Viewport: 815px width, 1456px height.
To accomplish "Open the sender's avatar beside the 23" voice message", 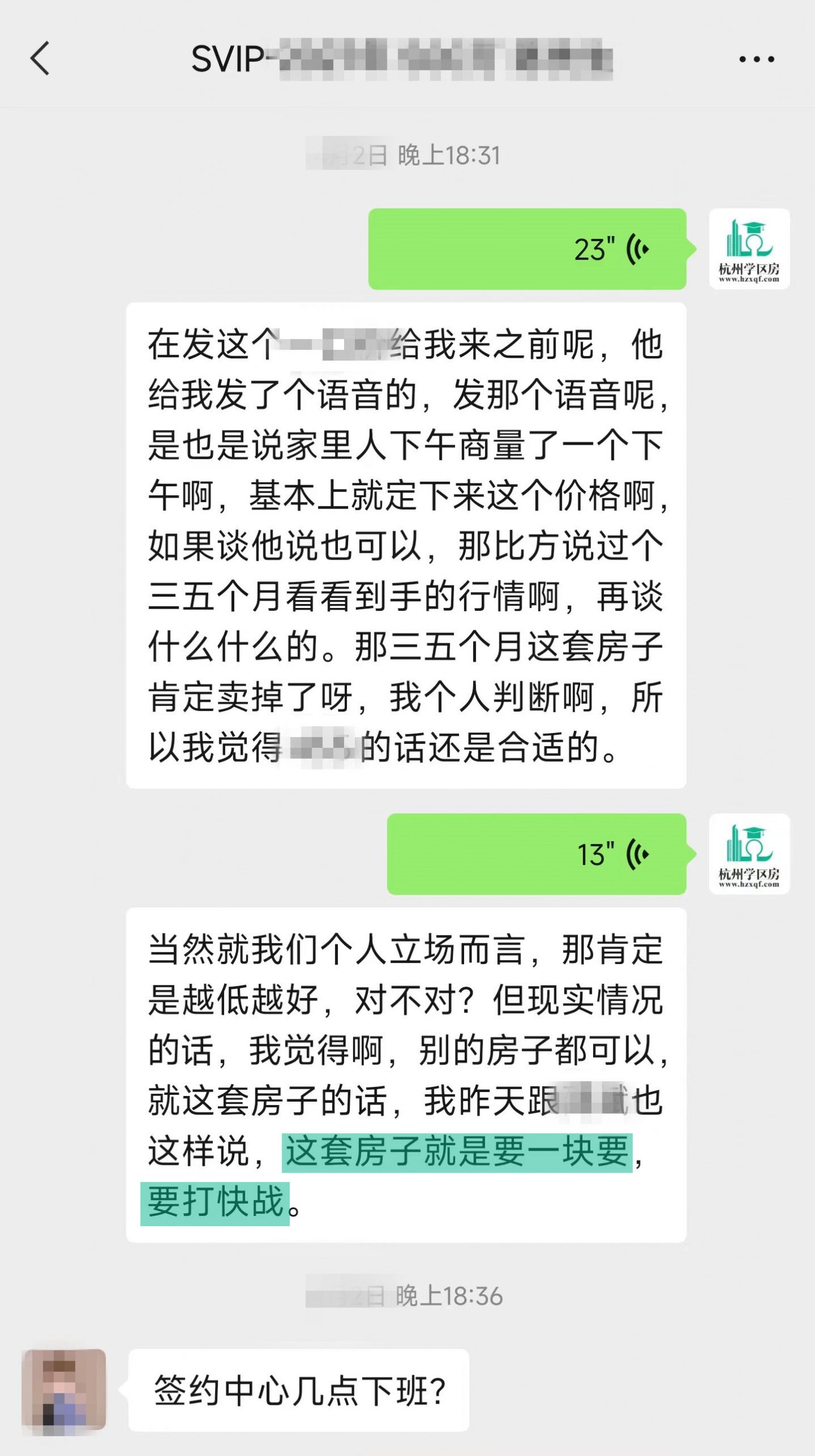I will (x=749, y=249).
